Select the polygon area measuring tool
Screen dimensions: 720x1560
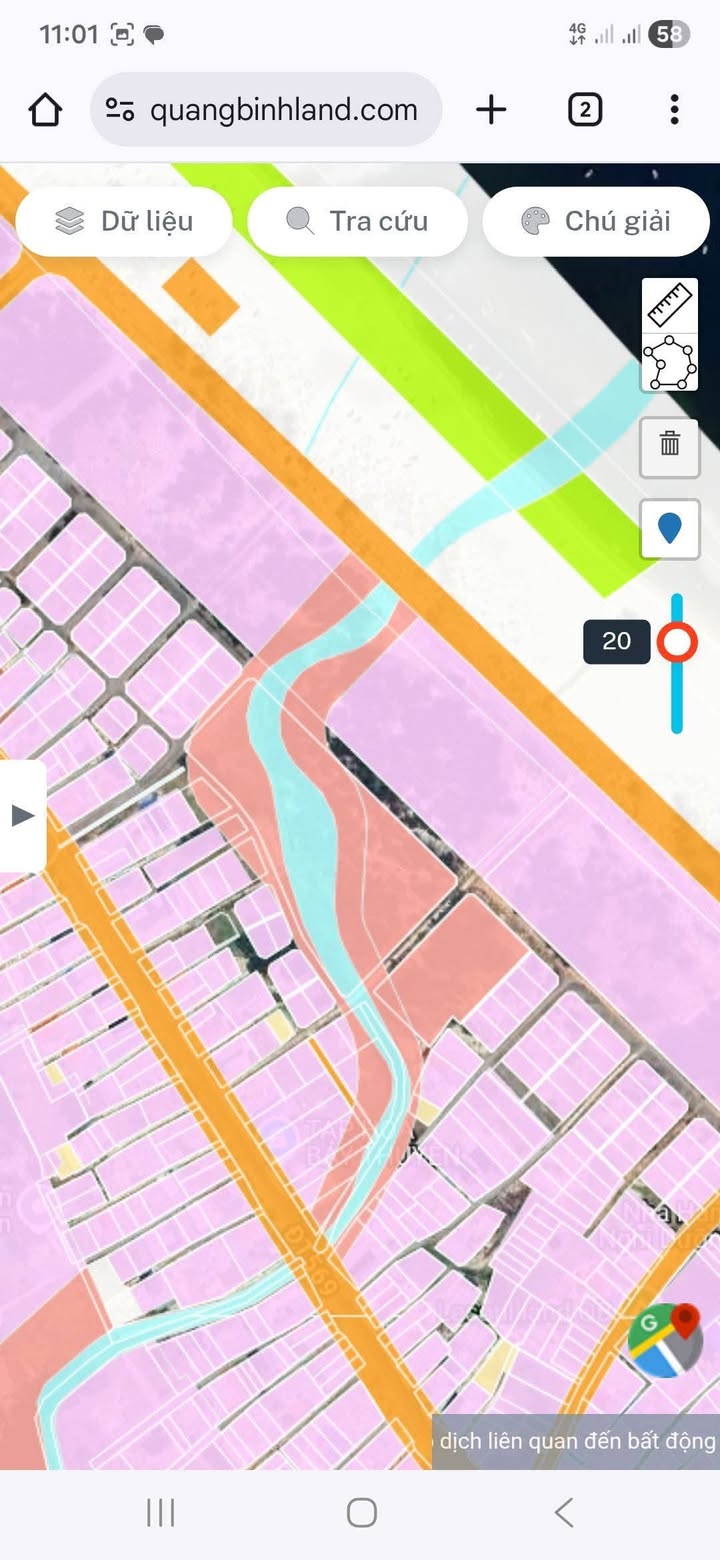(669, 363)
